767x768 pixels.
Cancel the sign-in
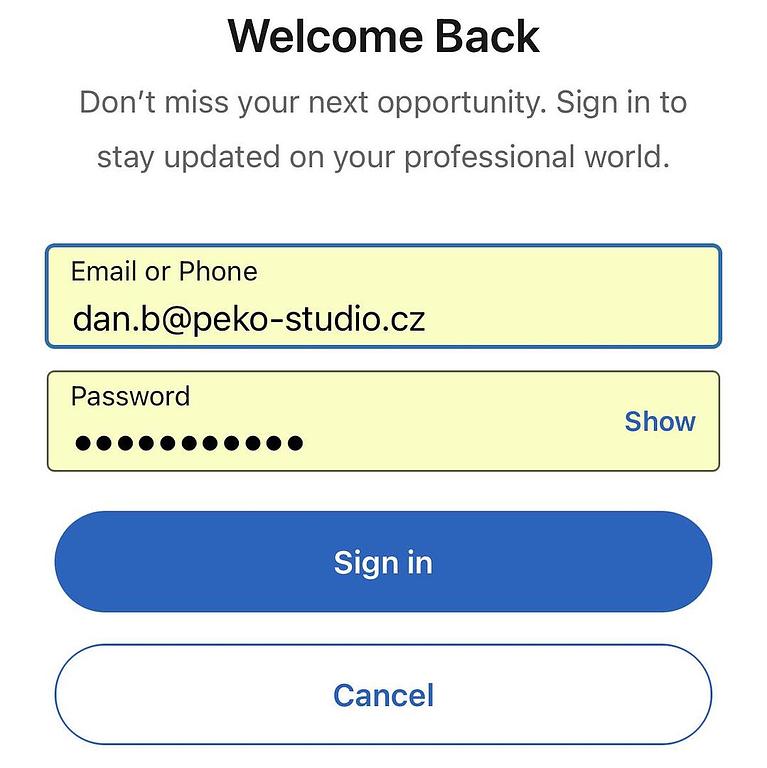pyautogui.click(x=383, y=695)
